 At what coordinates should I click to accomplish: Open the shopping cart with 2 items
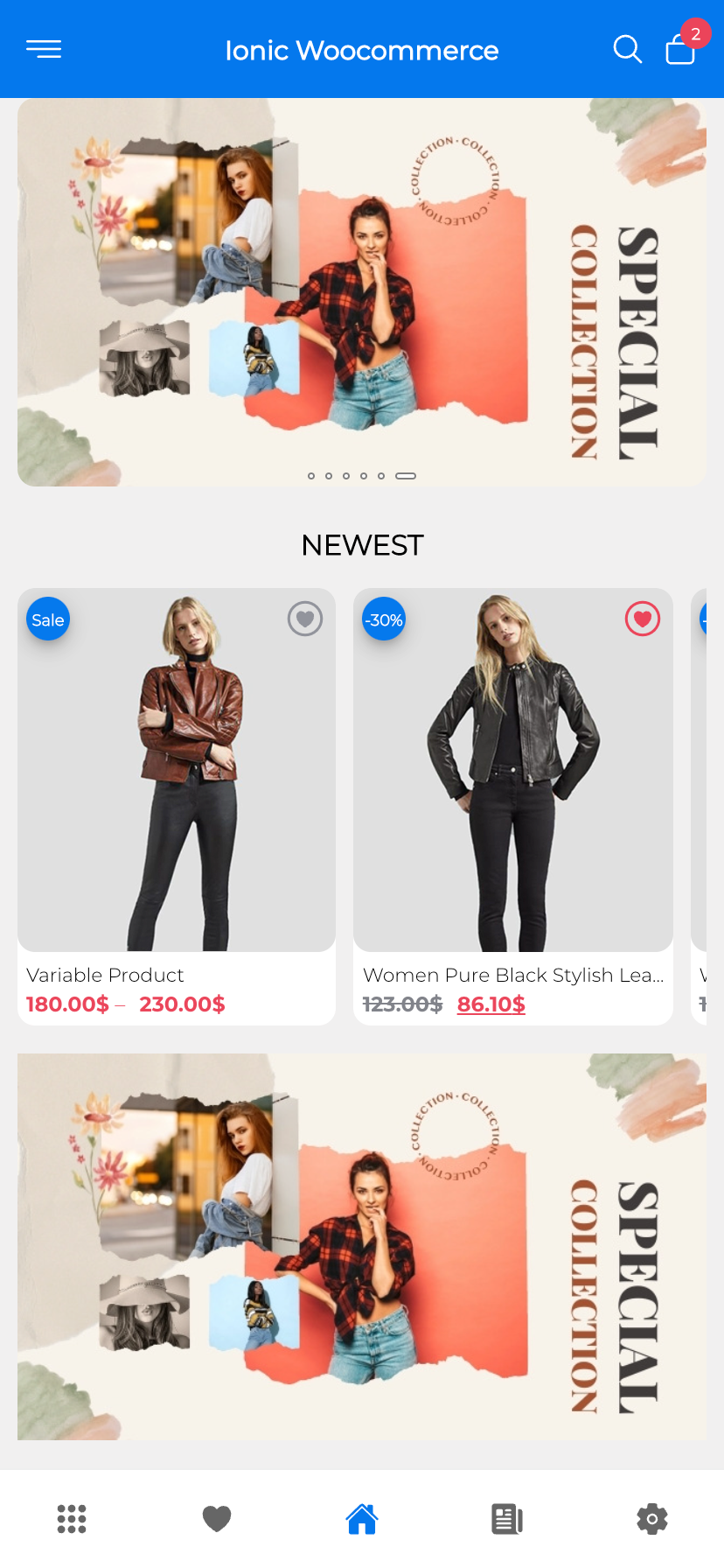pyautogui.click(x=680, y=50)
